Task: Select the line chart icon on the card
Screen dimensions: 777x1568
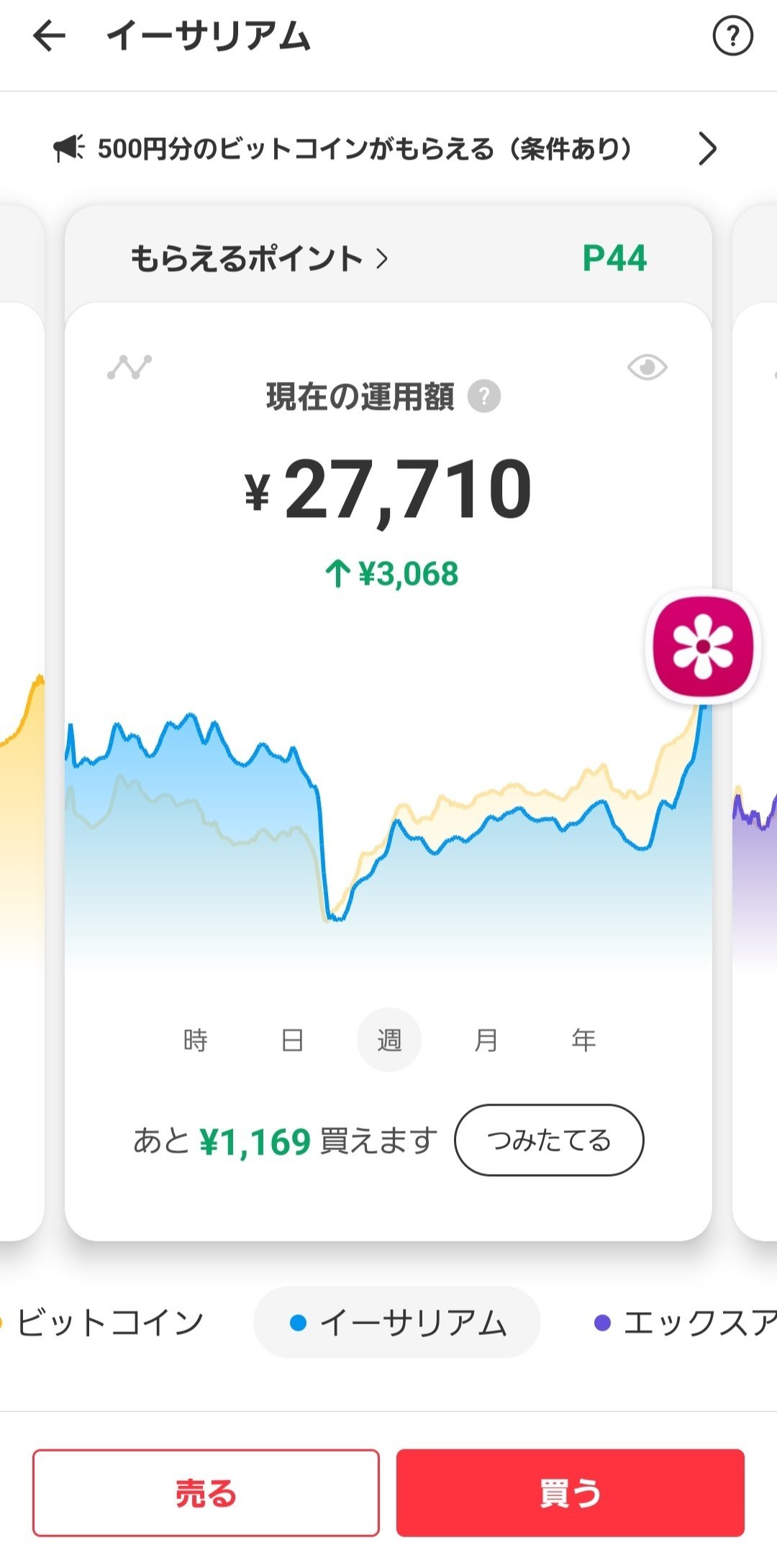Action: (129, 365)
